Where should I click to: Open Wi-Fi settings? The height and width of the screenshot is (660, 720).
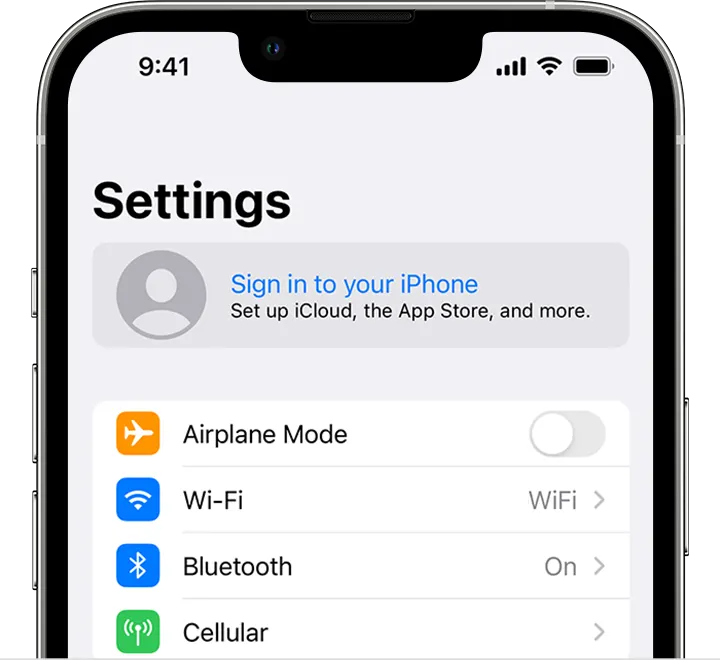coord(360,500)
